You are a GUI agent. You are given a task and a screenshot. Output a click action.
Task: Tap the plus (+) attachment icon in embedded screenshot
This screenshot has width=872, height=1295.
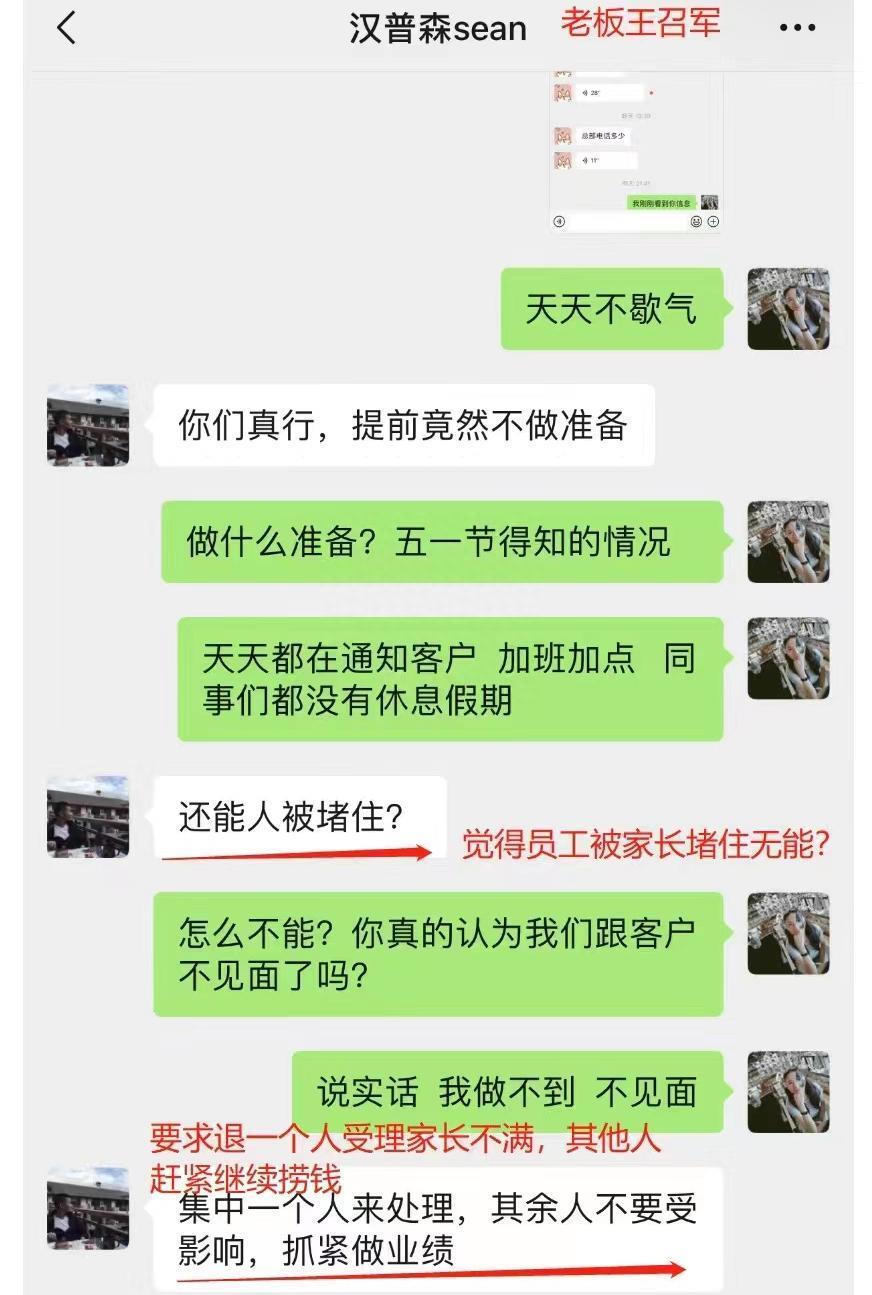pyautogui.click(x=712, y=221)
